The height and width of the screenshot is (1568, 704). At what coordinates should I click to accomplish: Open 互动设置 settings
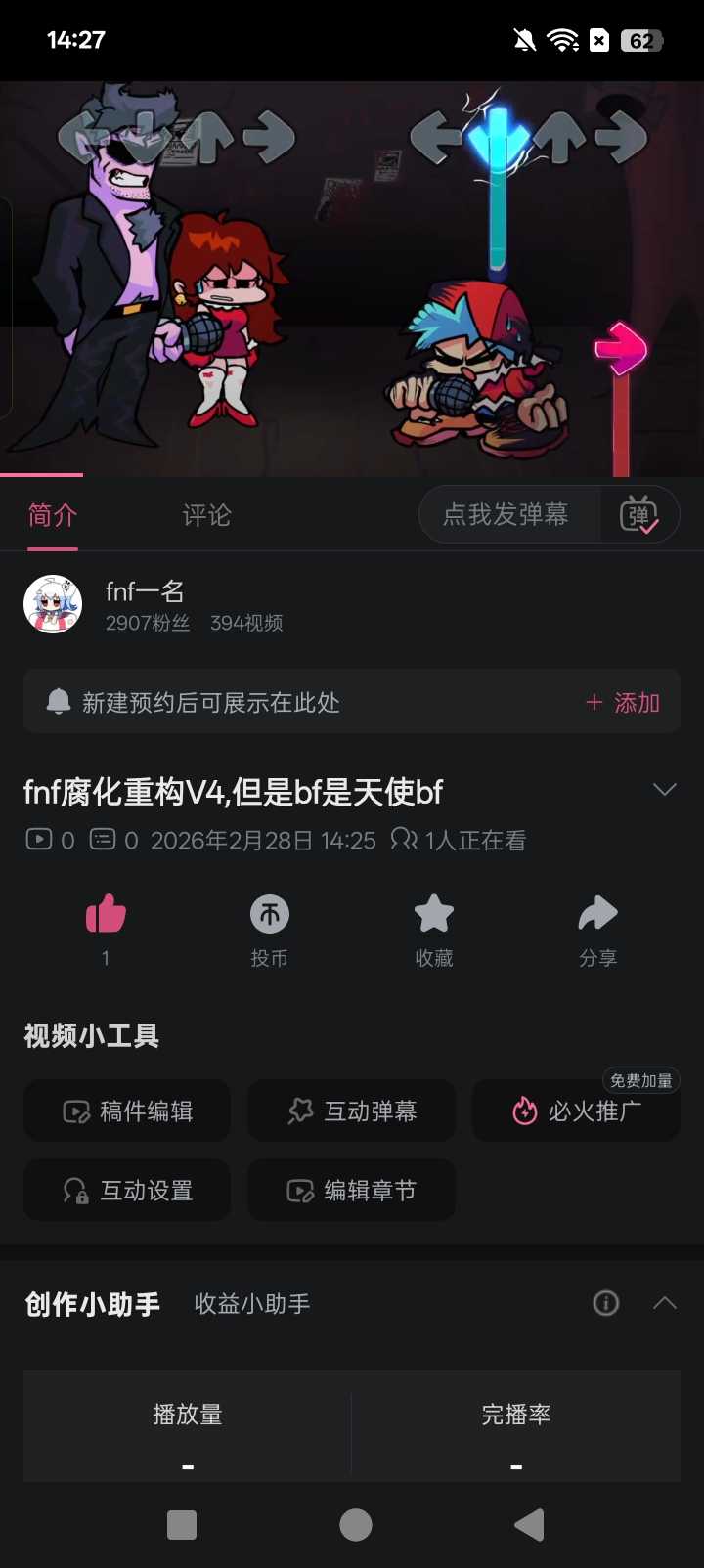click(x=127, y=1191)
